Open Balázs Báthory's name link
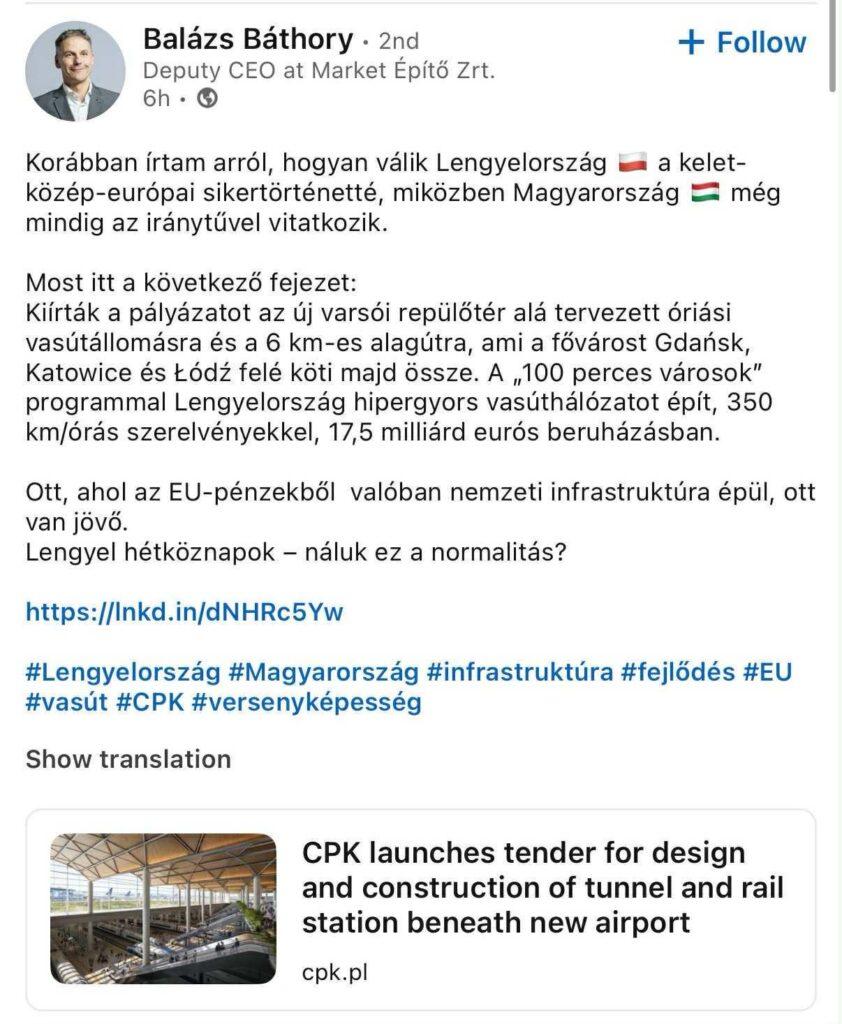The height and width of the screenshot is (1024, 842). coord(248,39)
